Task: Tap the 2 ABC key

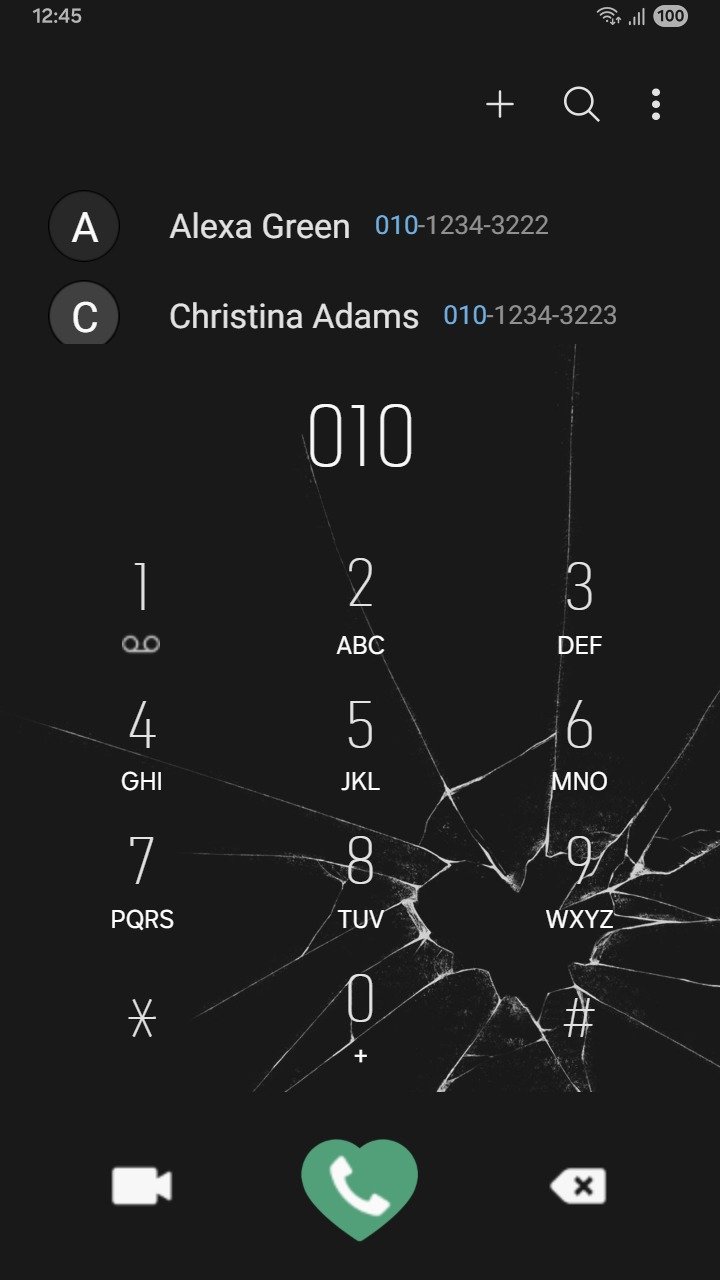Action: click(x=360, y=605)
